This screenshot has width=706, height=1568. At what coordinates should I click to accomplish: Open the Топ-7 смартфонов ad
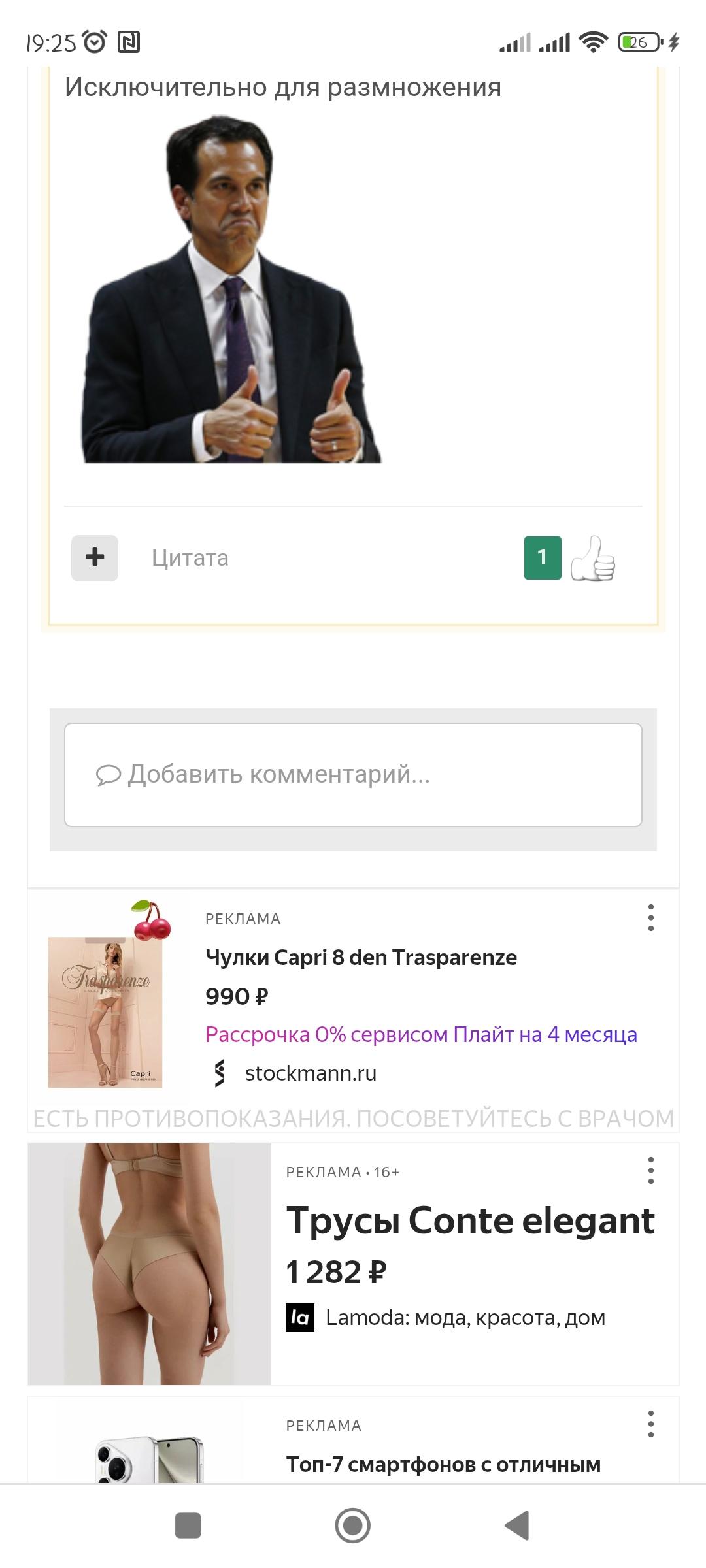[x=443, y=1465]
